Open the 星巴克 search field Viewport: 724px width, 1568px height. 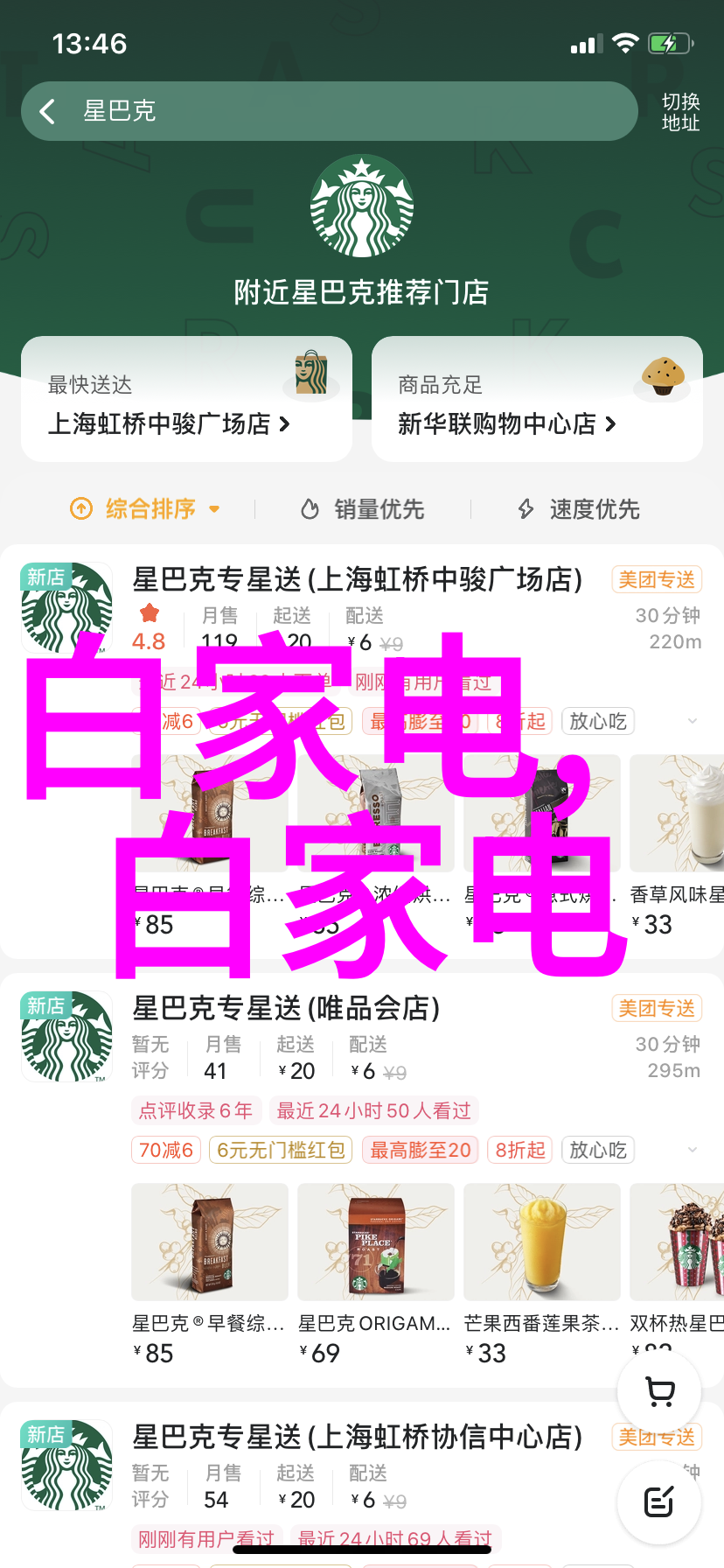click(x=350, y=111)
